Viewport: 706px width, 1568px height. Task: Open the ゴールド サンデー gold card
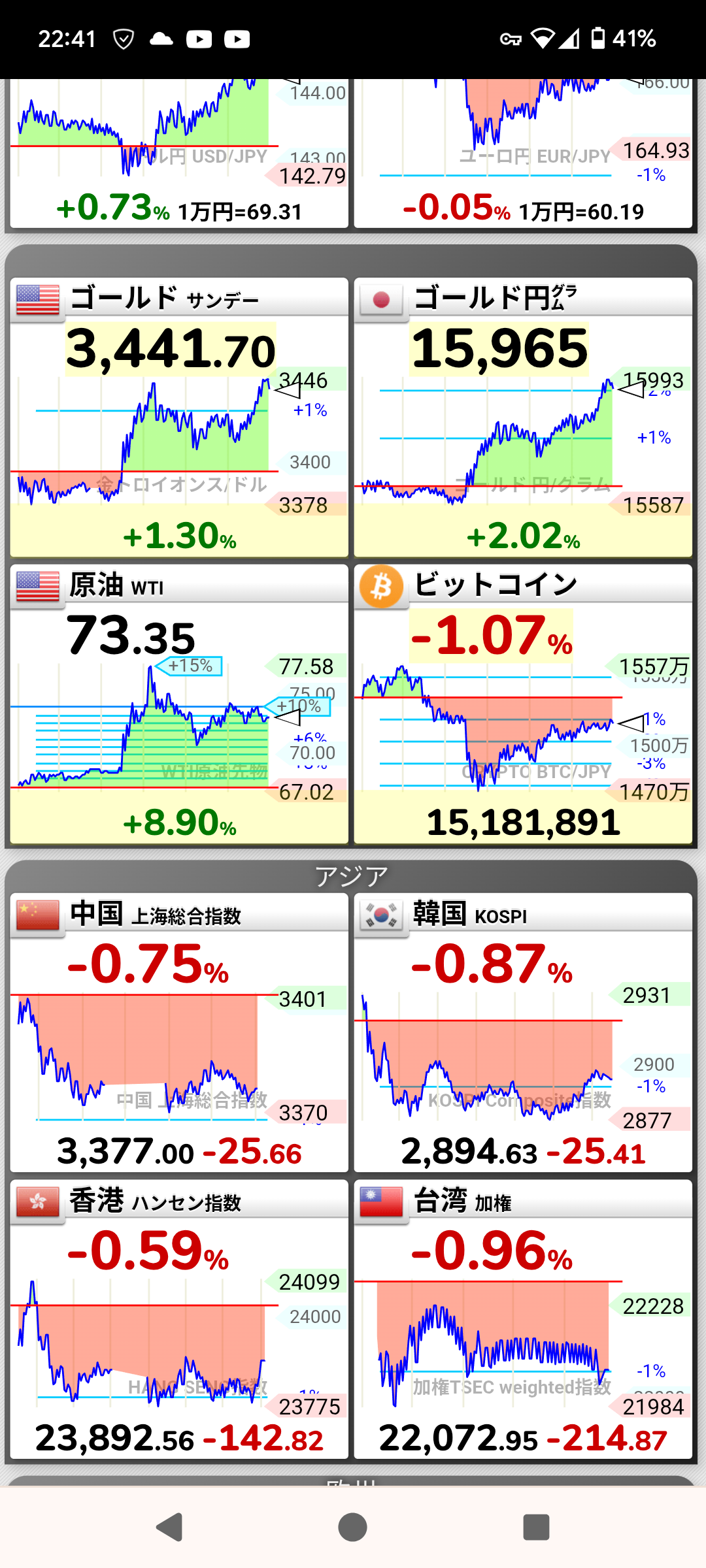coord(178,418)
